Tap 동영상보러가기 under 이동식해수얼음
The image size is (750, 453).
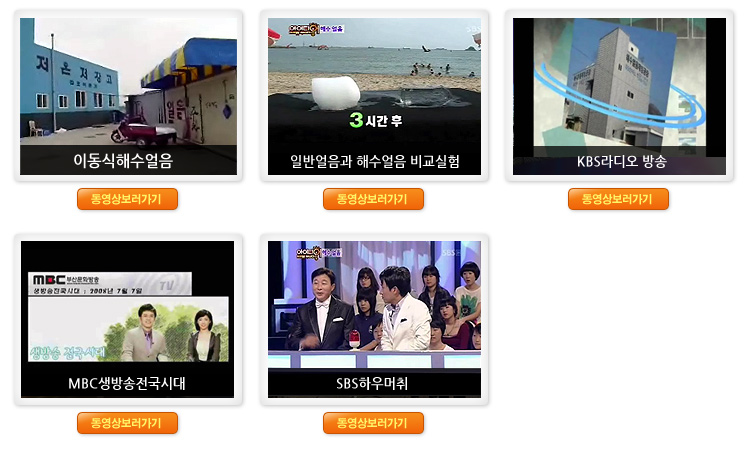click(x=127, y=199)
